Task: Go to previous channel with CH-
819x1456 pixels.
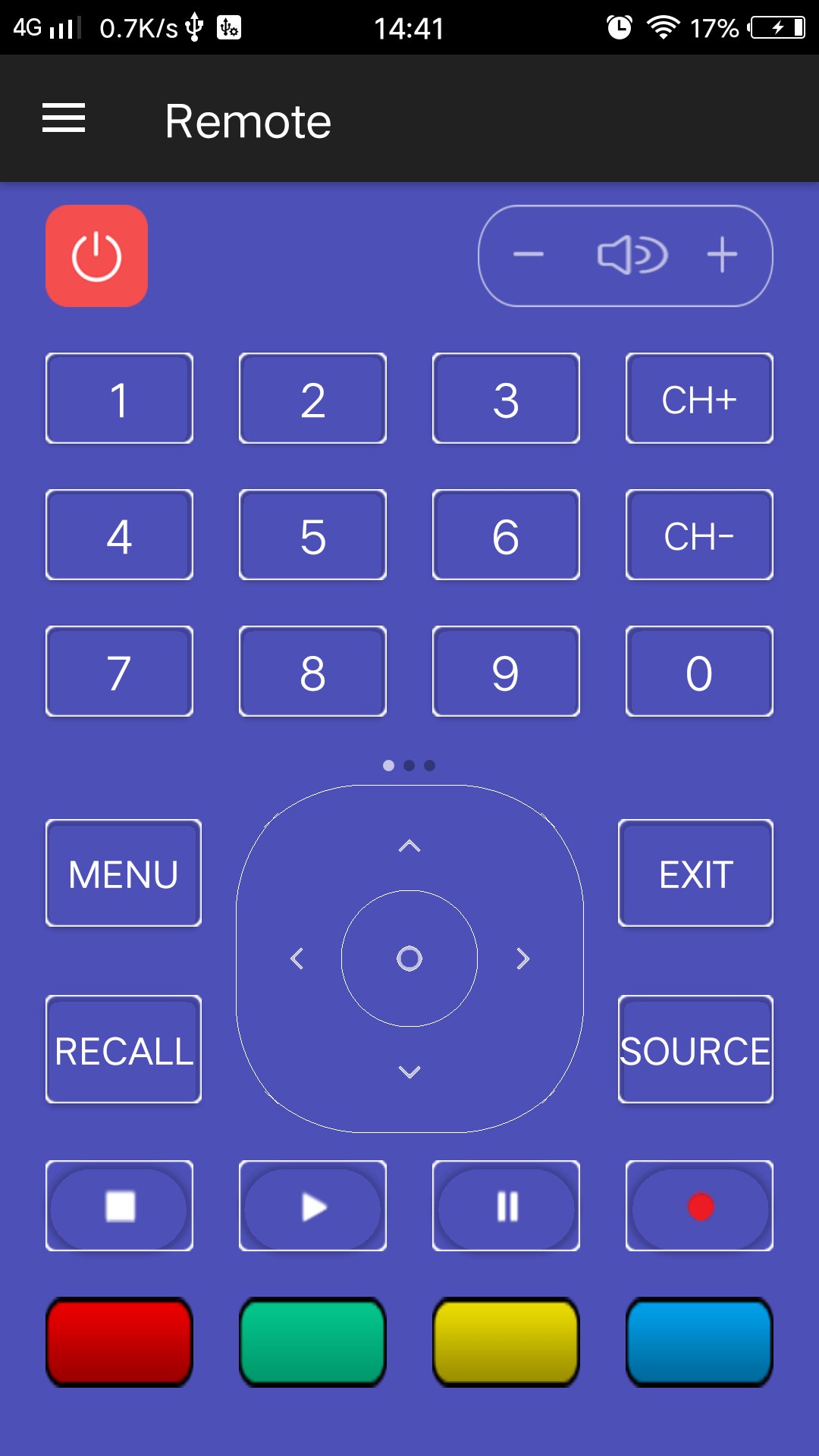Action: point(699,535)
